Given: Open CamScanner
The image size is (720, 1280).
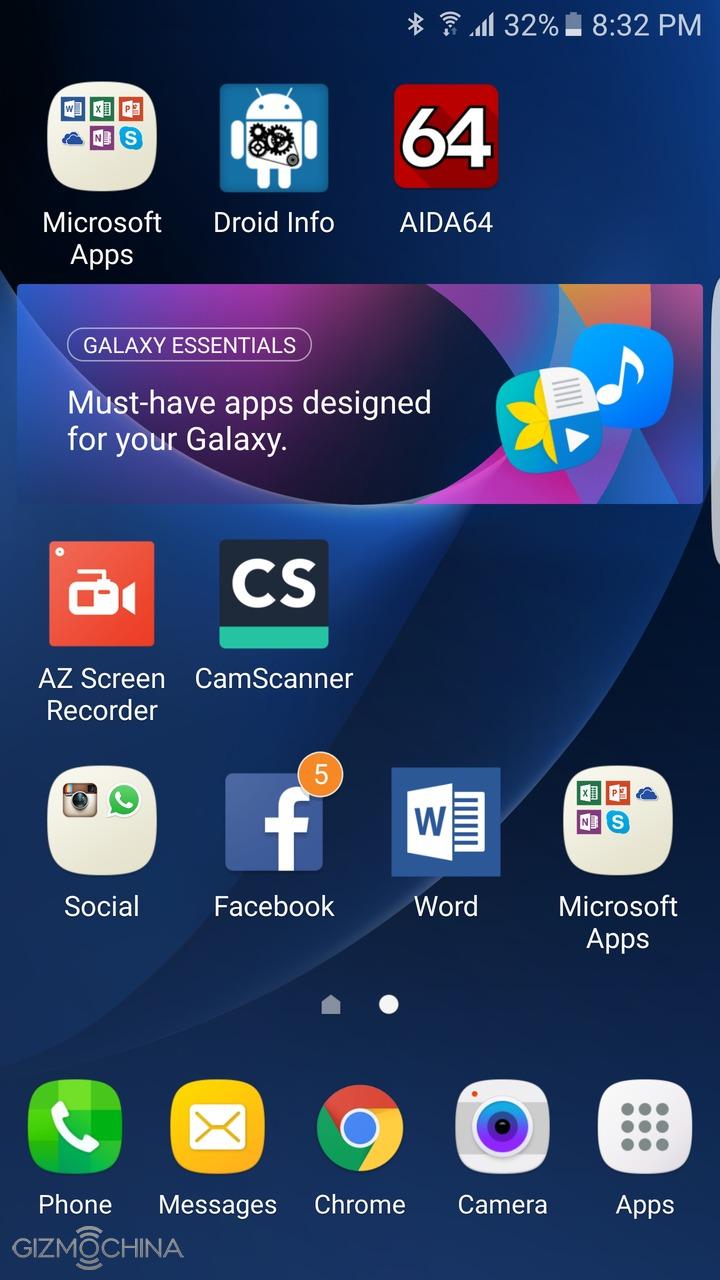Looking at the screenshot, I should coord(273,594).
